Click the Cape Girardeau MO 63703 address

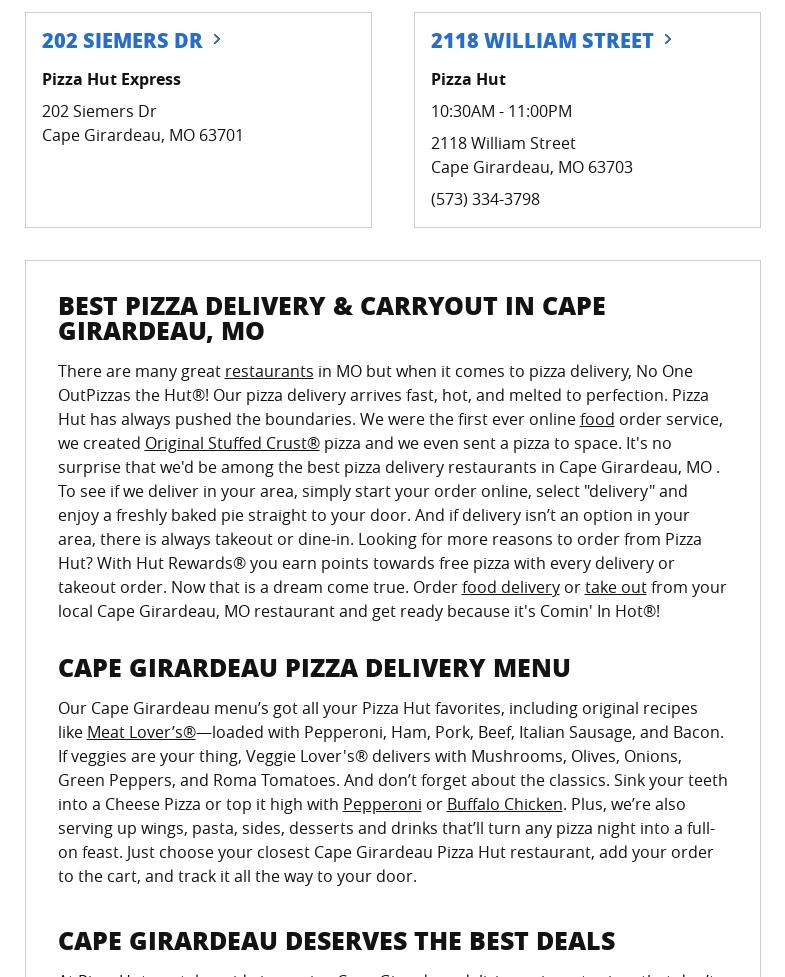(531, 167)
